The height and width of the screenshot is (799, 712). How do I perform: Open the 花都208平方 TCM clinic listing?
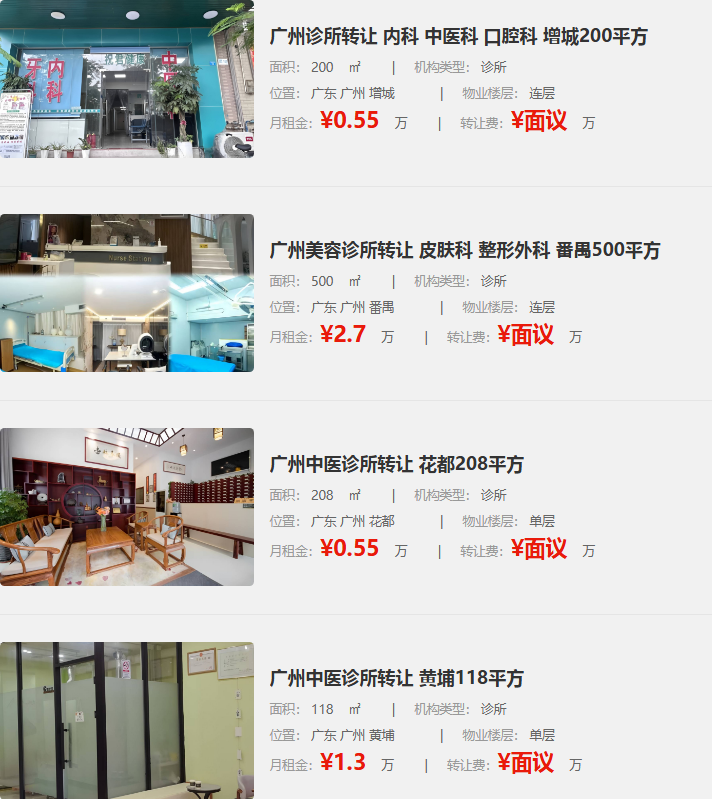coord(396,465)
